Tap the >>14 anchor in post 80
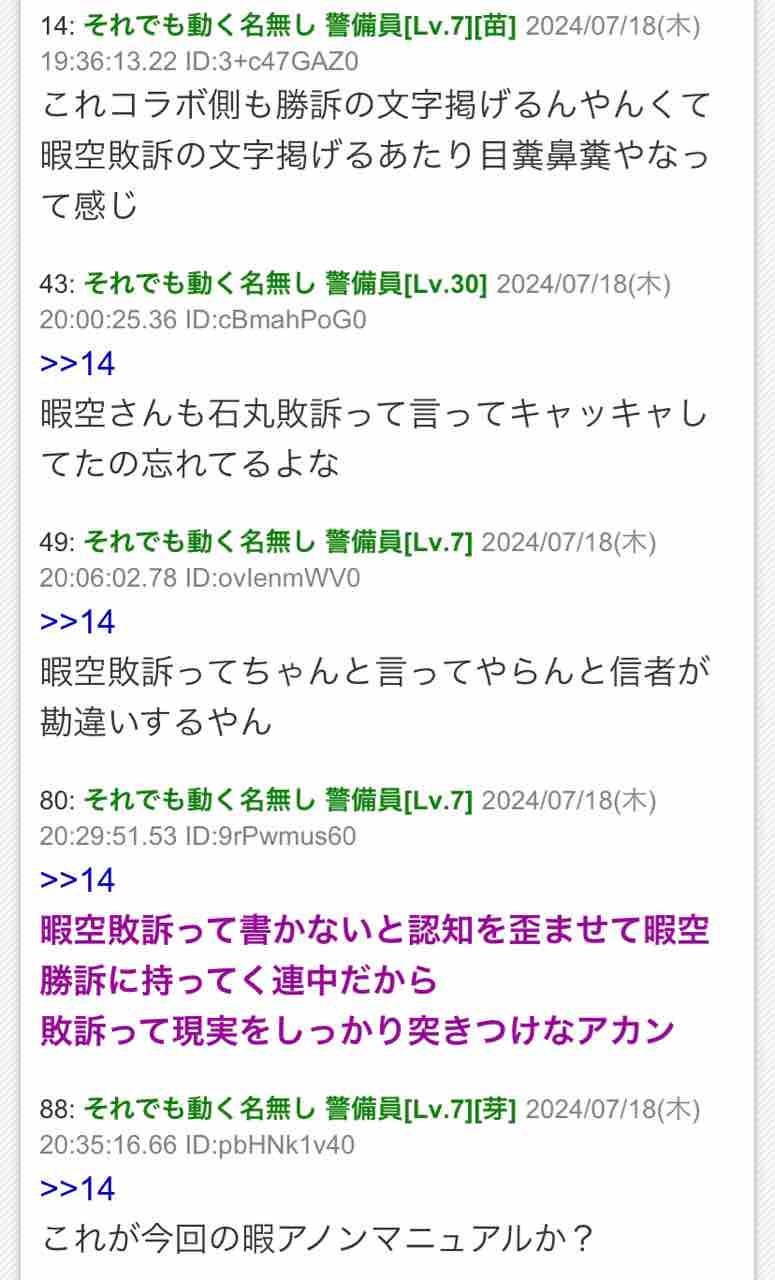The width and height of the screenshot is (775, 1280). coord(77,880)
